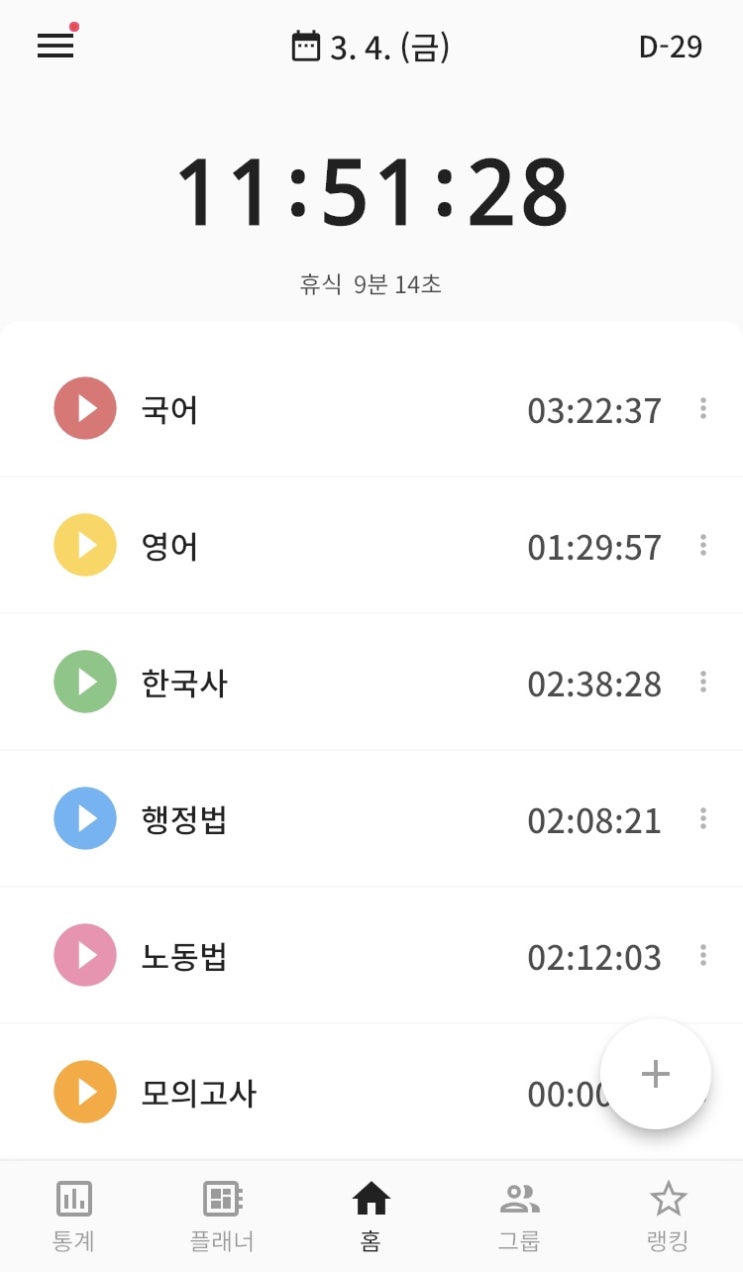The image size is (743, 1272).
Task: Open more options for 행정법
Action: pos(703,819)
